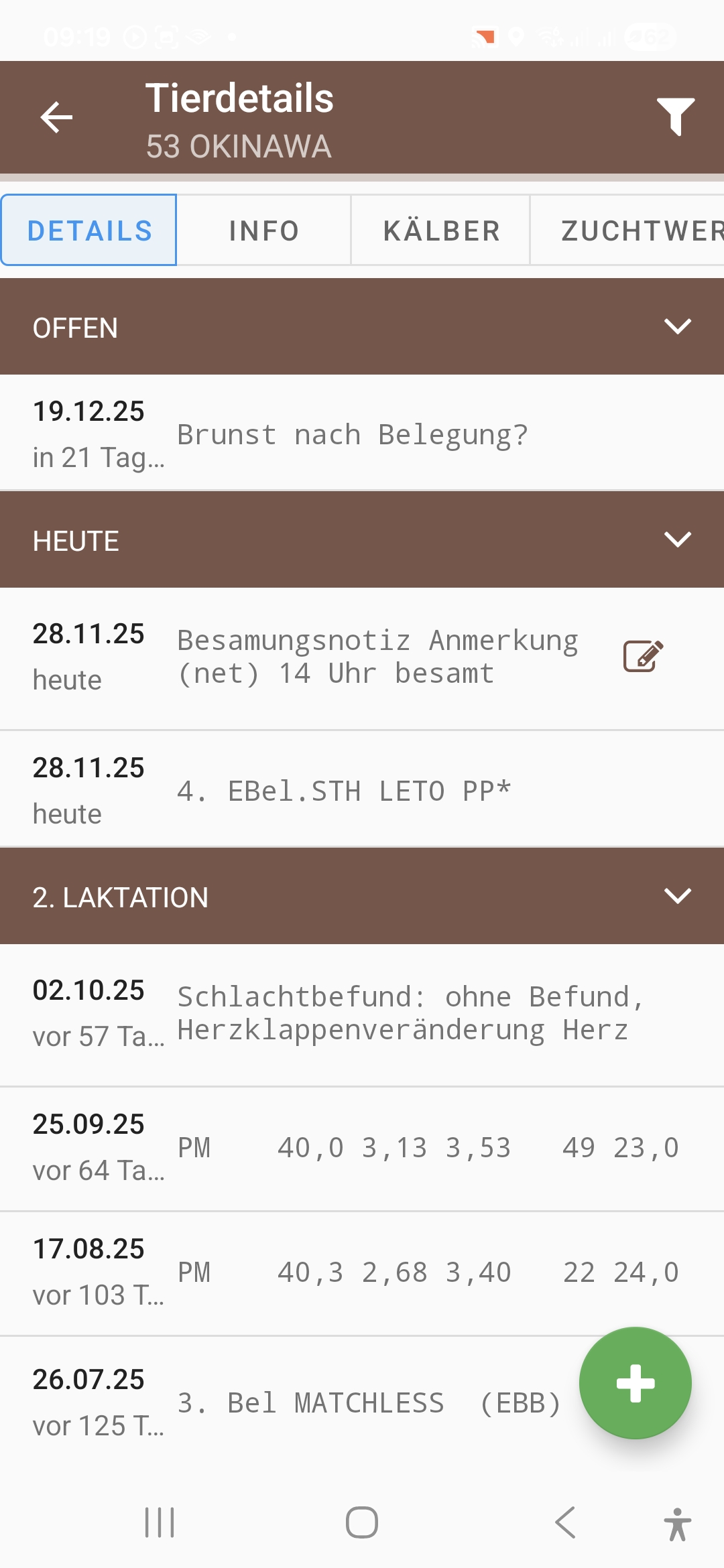Collapse the HEUTE section
The width and height of the screenshot is (724, 1568).
click(677, 540)
